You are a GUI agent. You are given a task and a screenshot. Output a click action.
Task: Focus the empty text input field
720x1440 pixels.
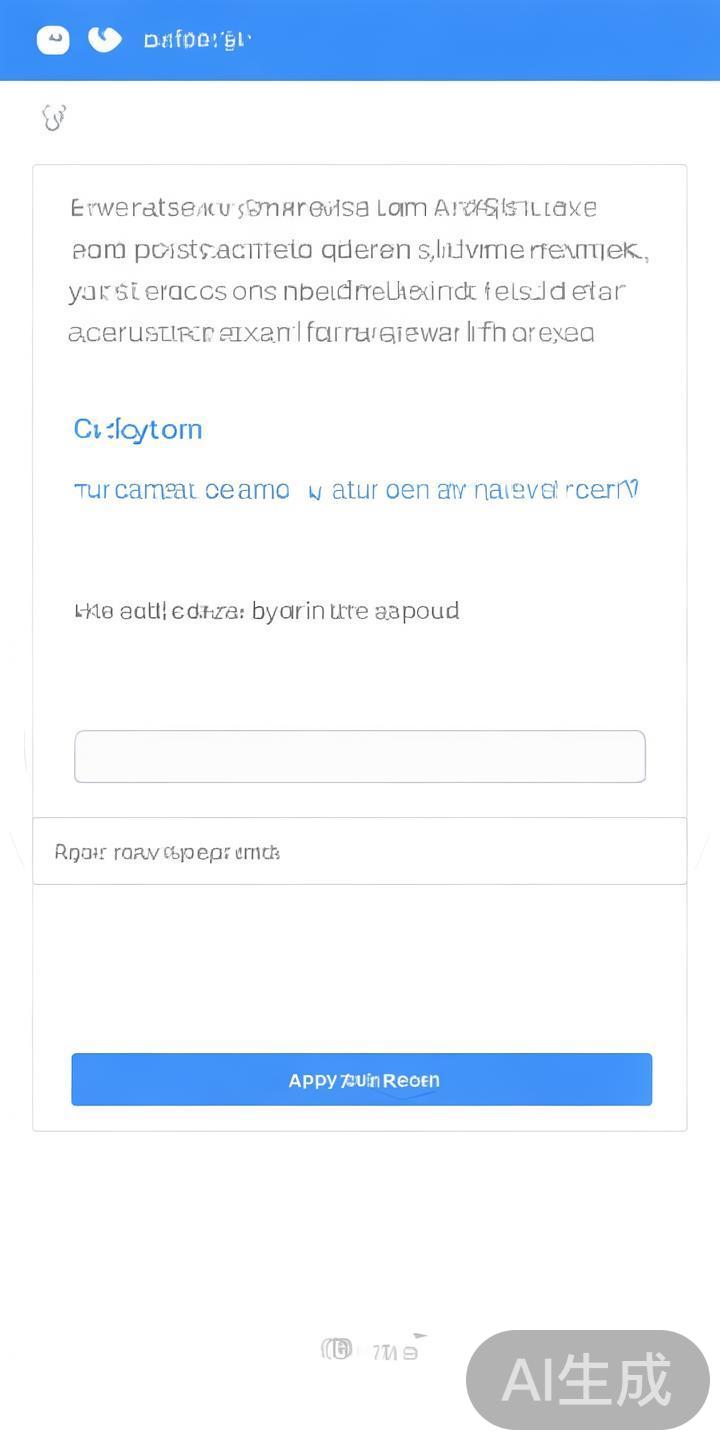pyautogui.click(x=359, y=756)
